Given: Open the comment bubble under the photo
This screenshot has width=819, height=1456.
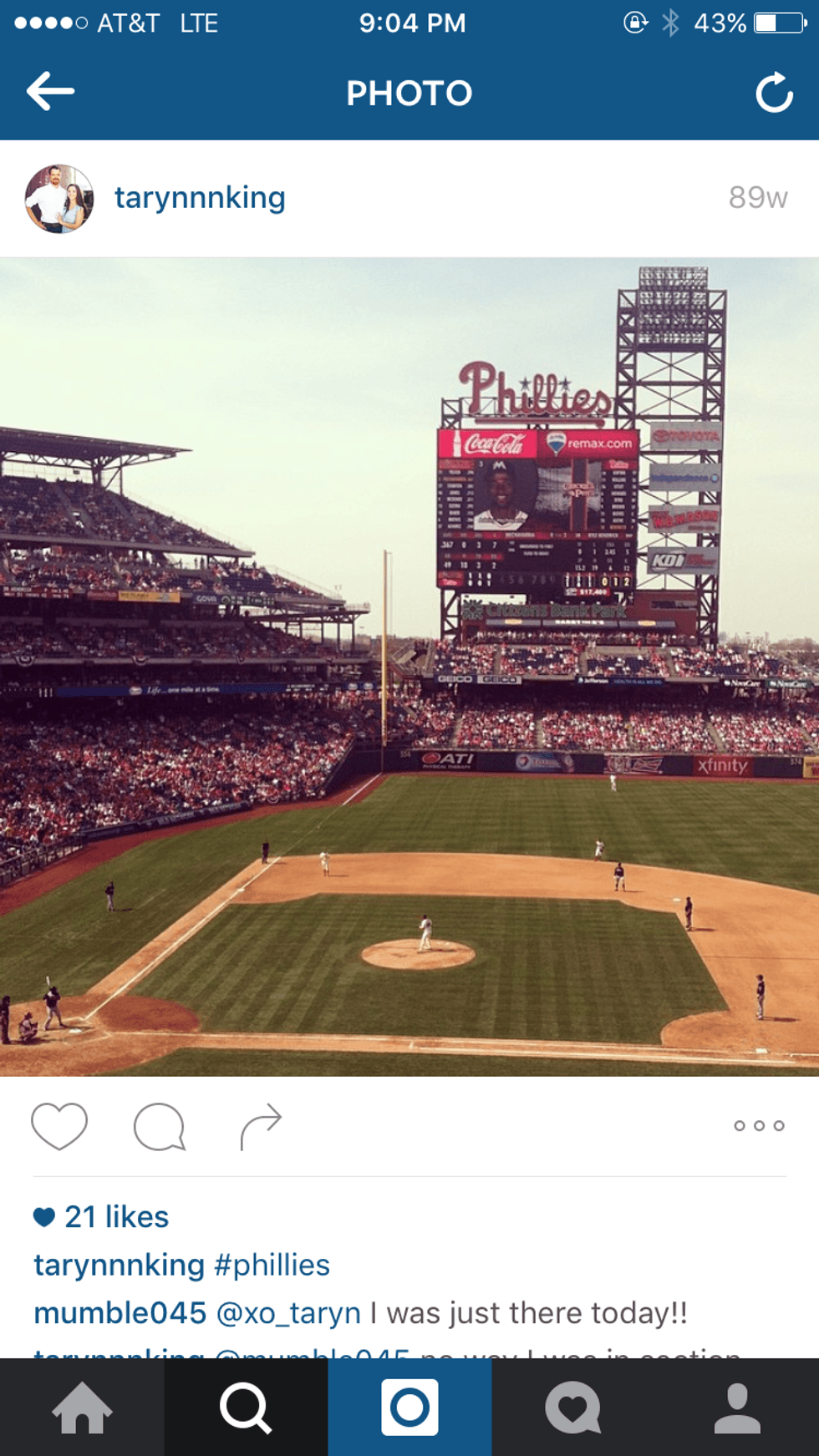Looking at the screenshot, I should coord(159,1126).
